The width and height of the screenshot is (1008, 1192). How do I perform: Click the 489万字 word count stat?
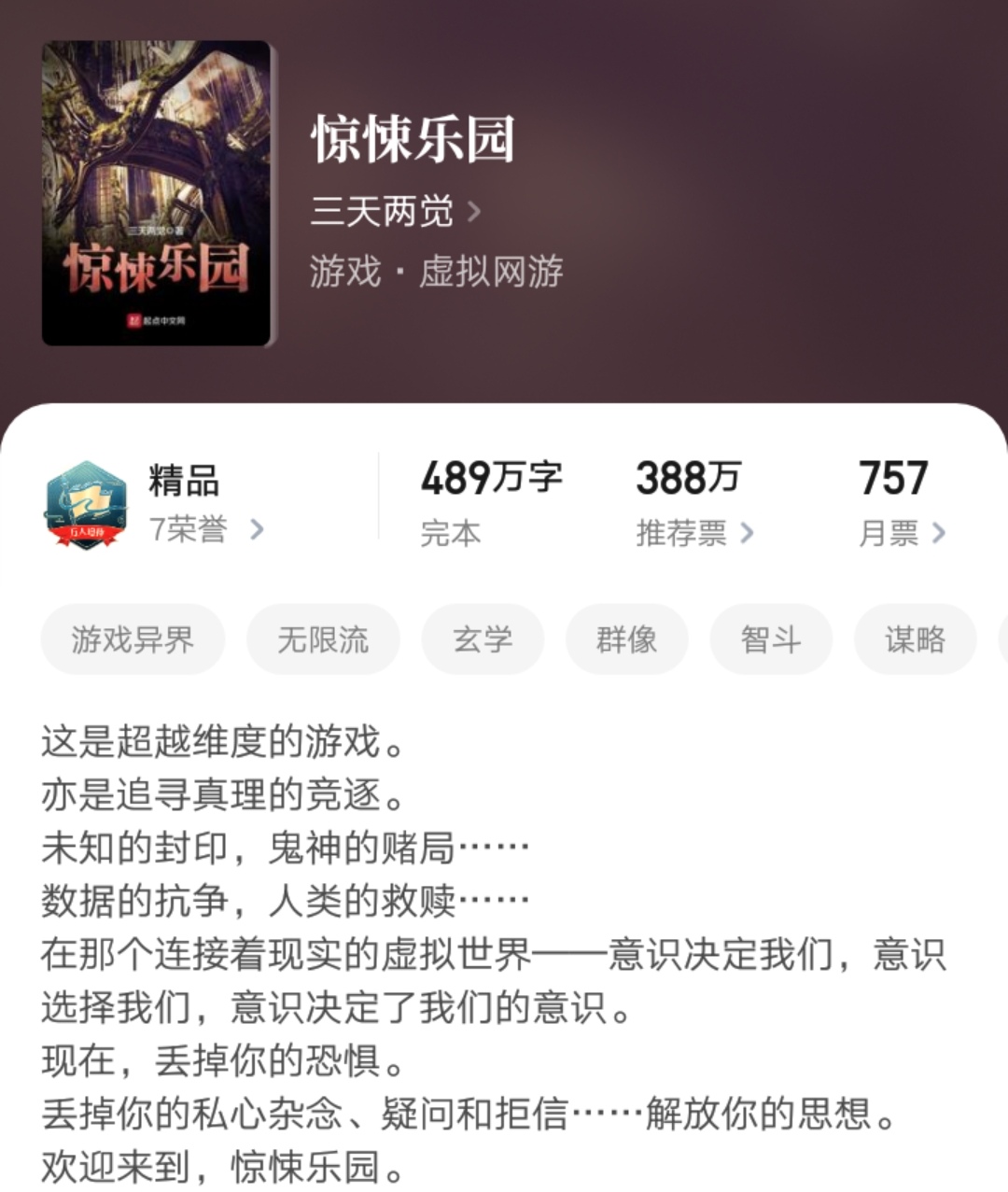pyautogui.click(x=493, y=479)
